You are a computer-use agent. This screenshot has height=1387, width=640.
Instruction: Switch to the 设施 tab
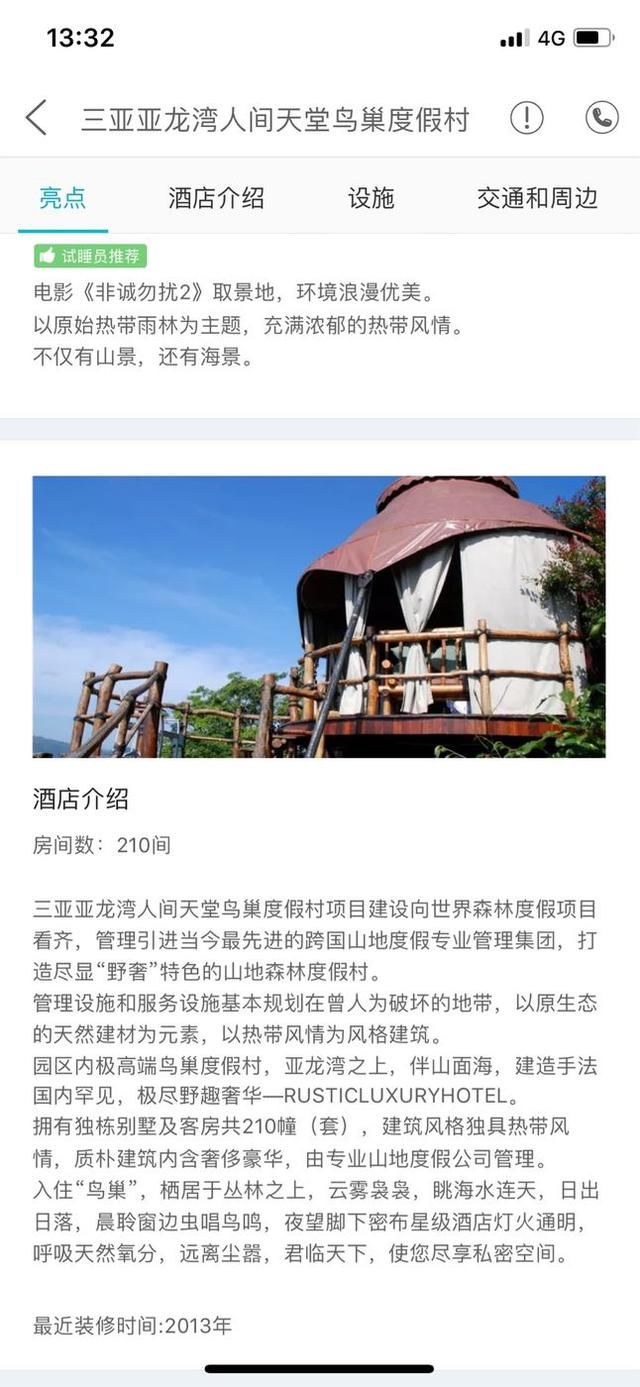pyautogui.click(x=371, y=198)
